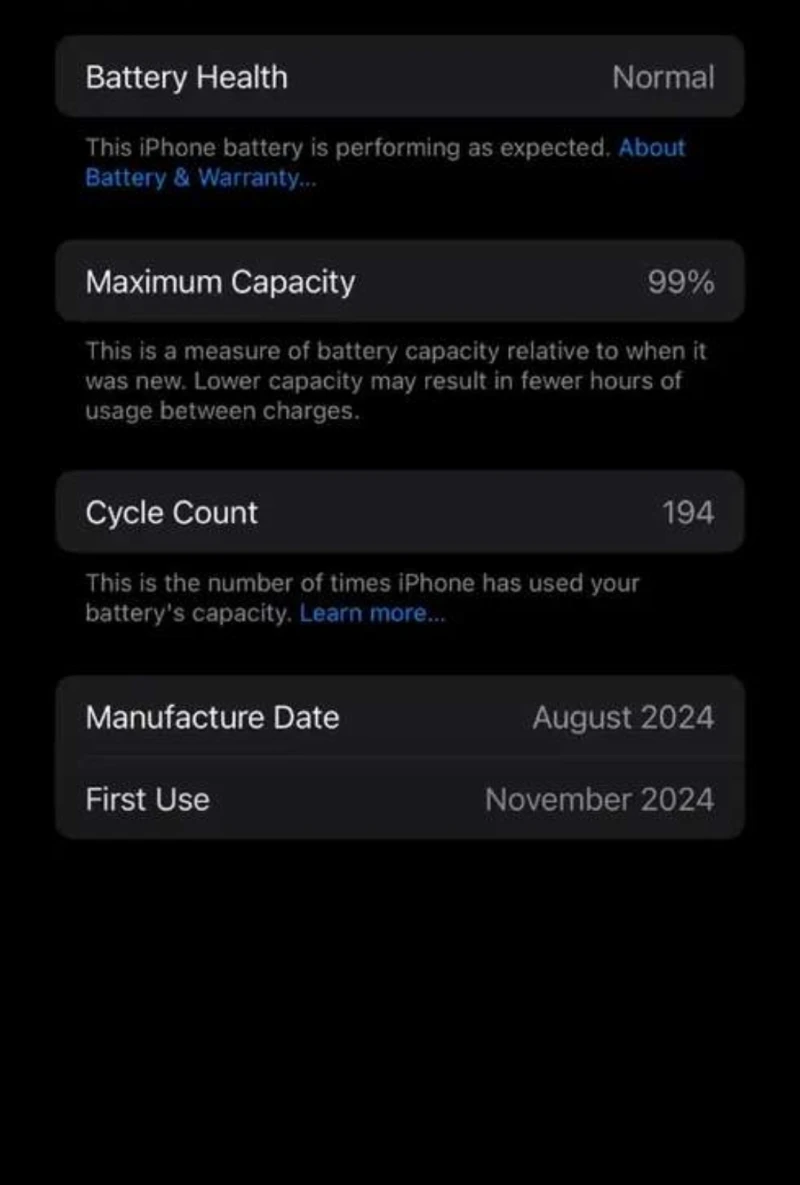Tap Learn more under Cycle Count
The height and width of the screenshot is (1185, 800).
372,614
